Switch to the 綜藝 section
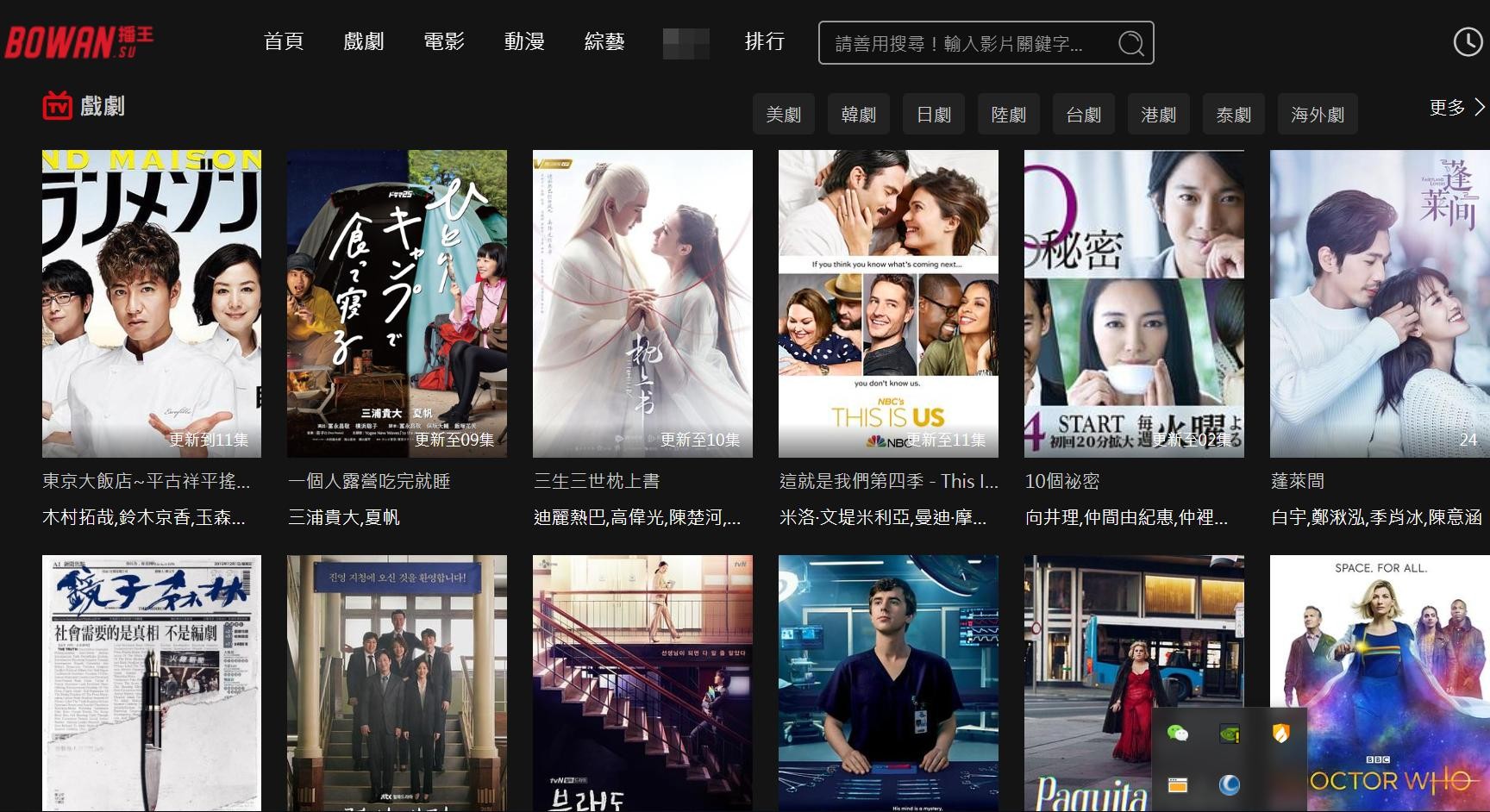The image size is (1490, 812). tap(604, 41)
